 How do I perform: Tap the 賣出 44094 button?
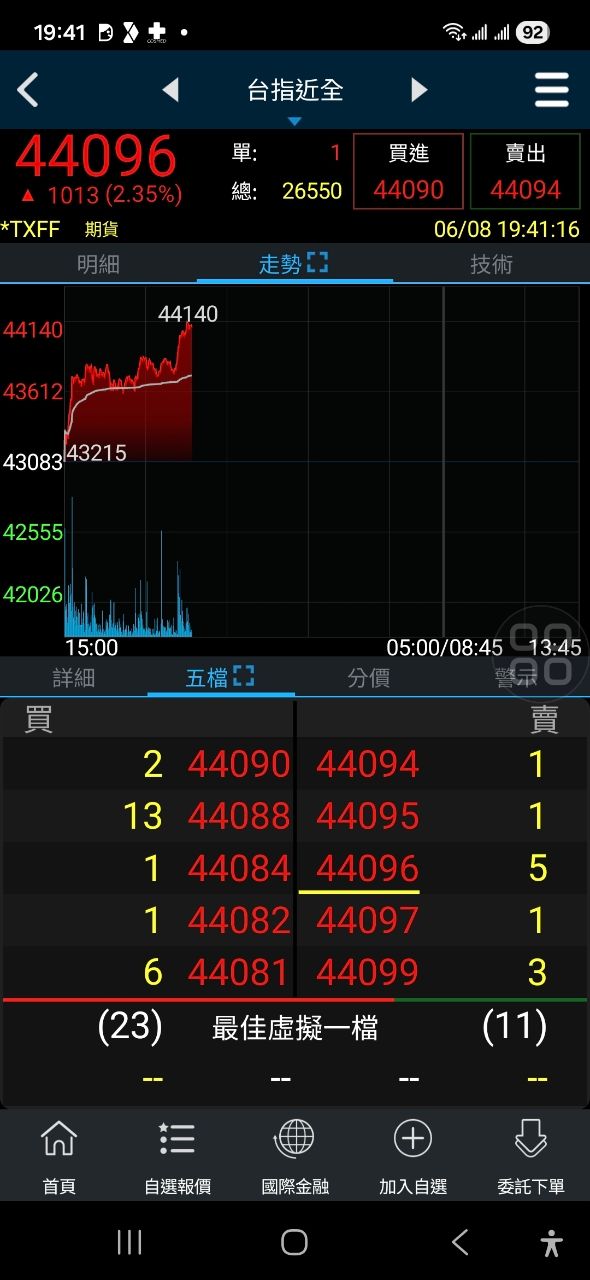[x=525, y=171]
